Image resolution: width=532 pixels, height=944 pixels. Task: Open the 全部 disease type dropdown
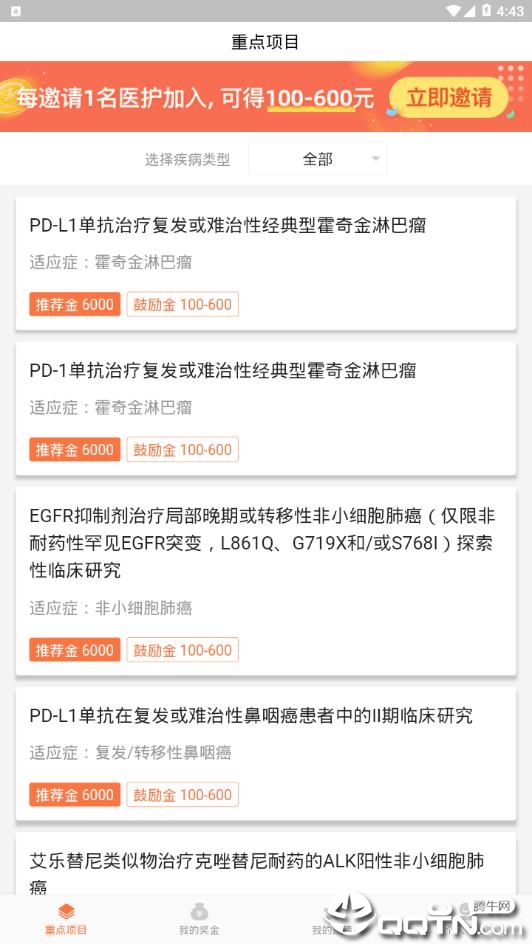(x=317, y=159)
